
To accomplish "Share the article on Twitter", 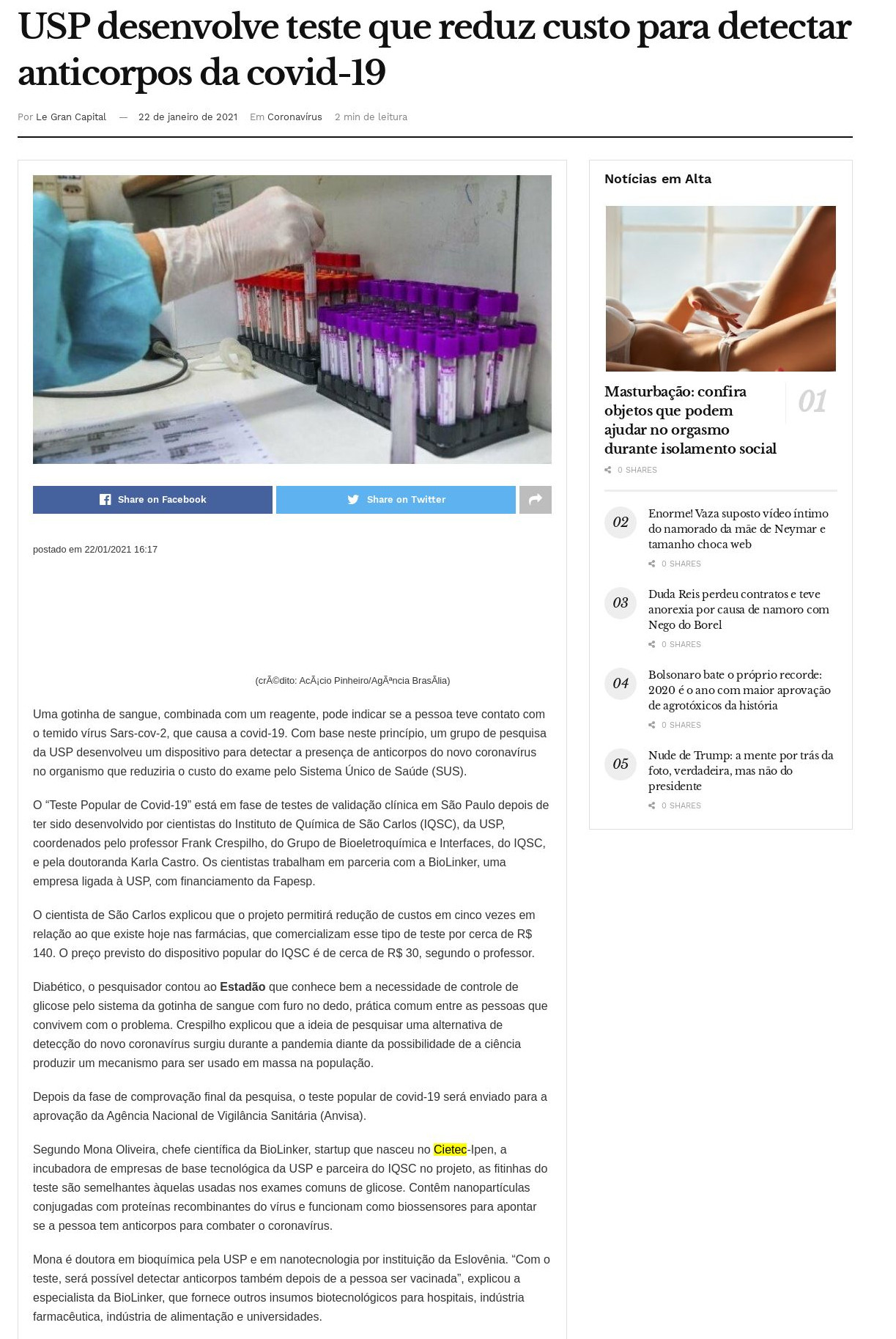I will point(396,499).
